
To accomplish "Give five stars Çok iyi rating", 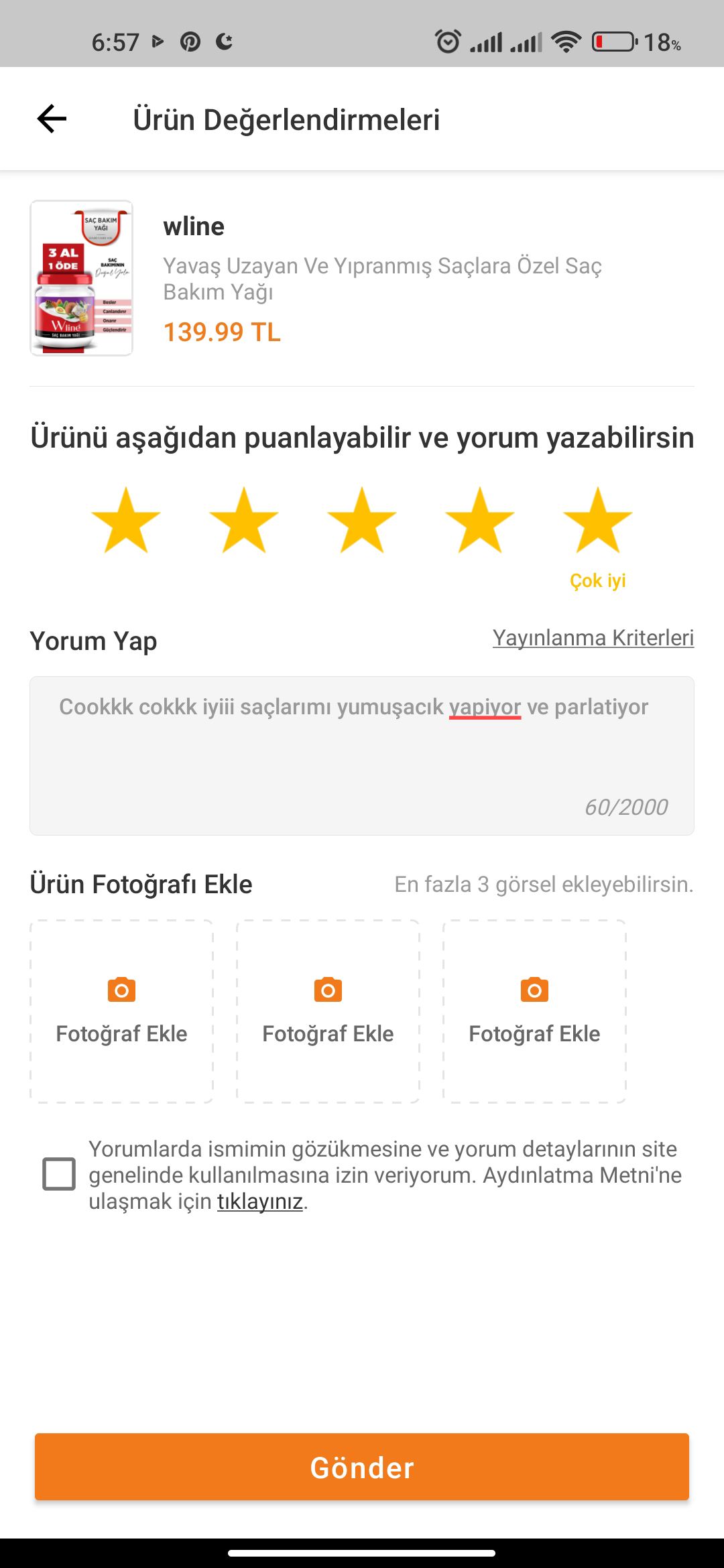I will 598,521.
